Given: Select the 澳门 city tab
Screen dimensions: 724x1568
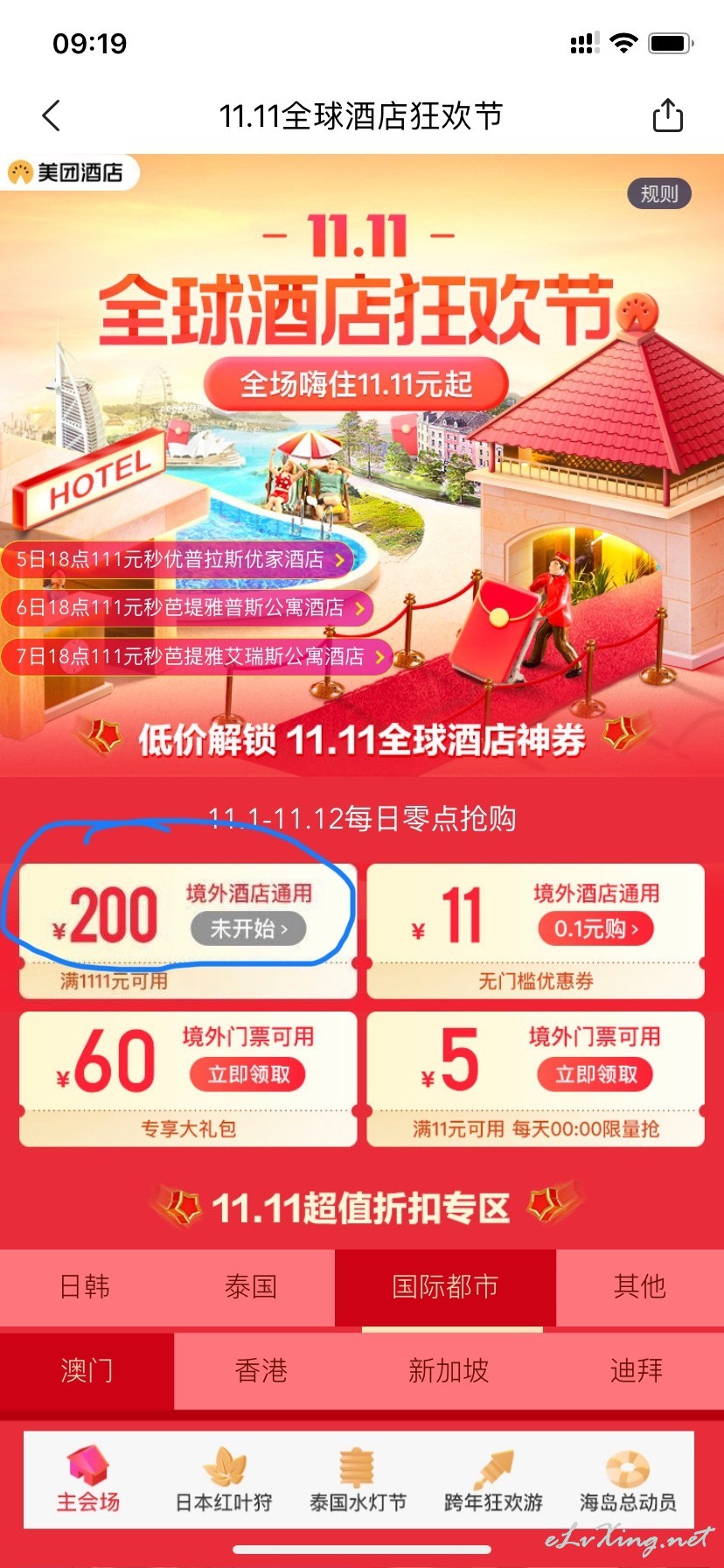Looking at the screenshot, I should [87, 1370].
